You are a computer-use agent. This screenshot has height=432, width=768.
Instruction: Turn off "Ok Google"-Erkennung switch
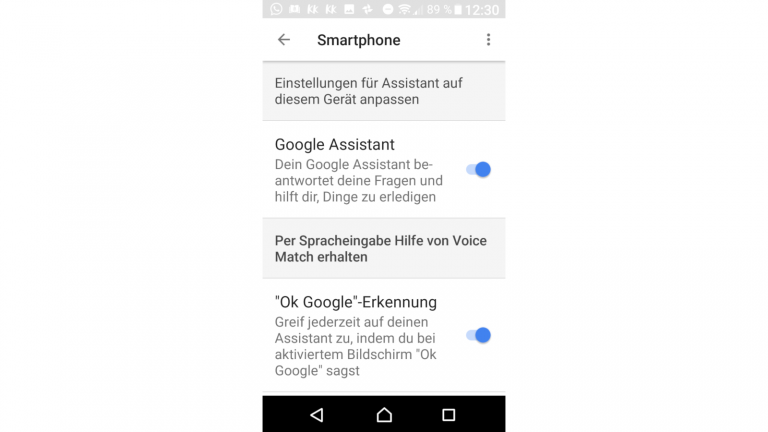[x=479, y=335]
